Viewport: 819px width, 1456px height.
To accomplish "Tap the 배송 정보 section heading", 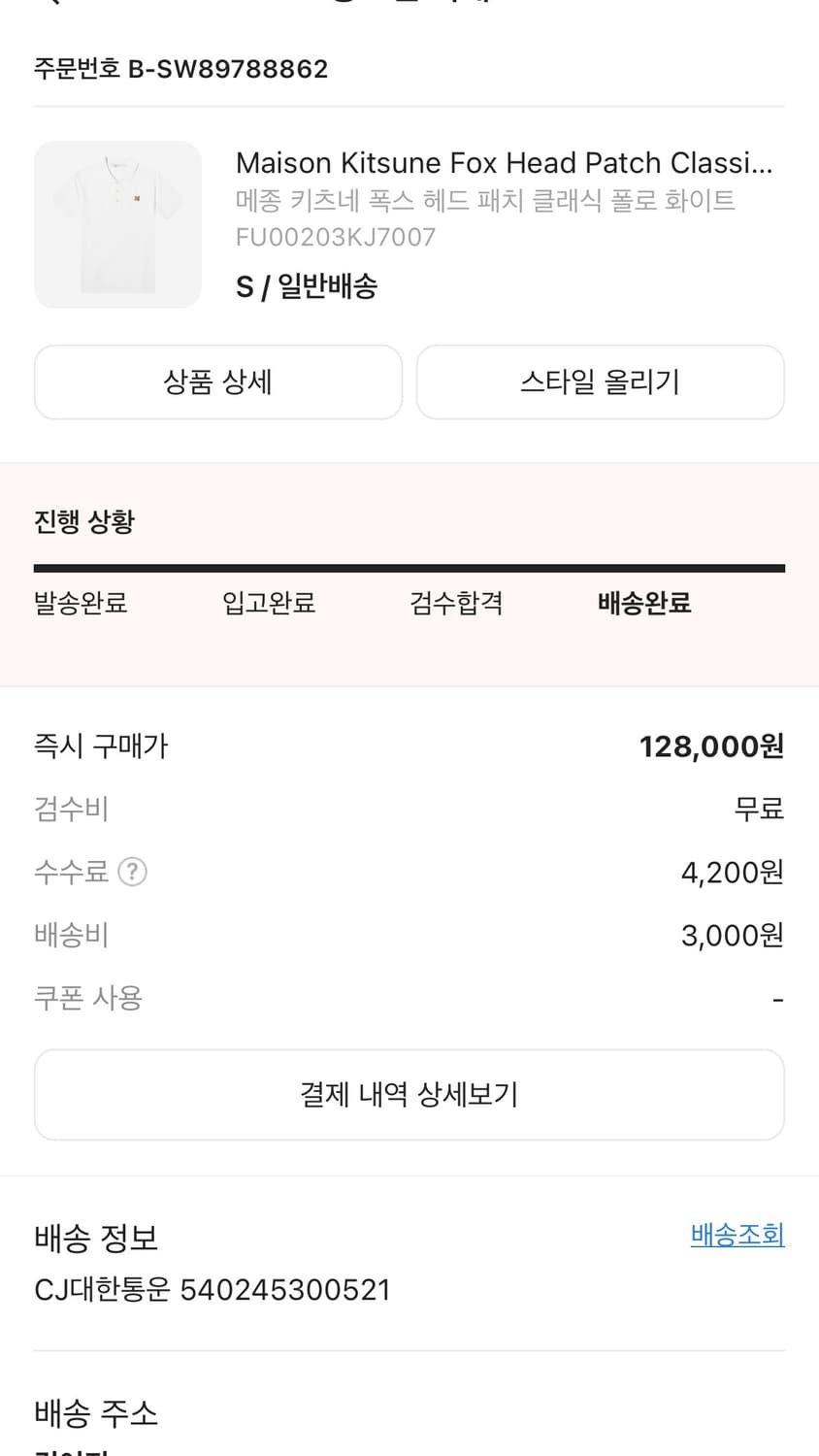I will [x=99, y=1238].
